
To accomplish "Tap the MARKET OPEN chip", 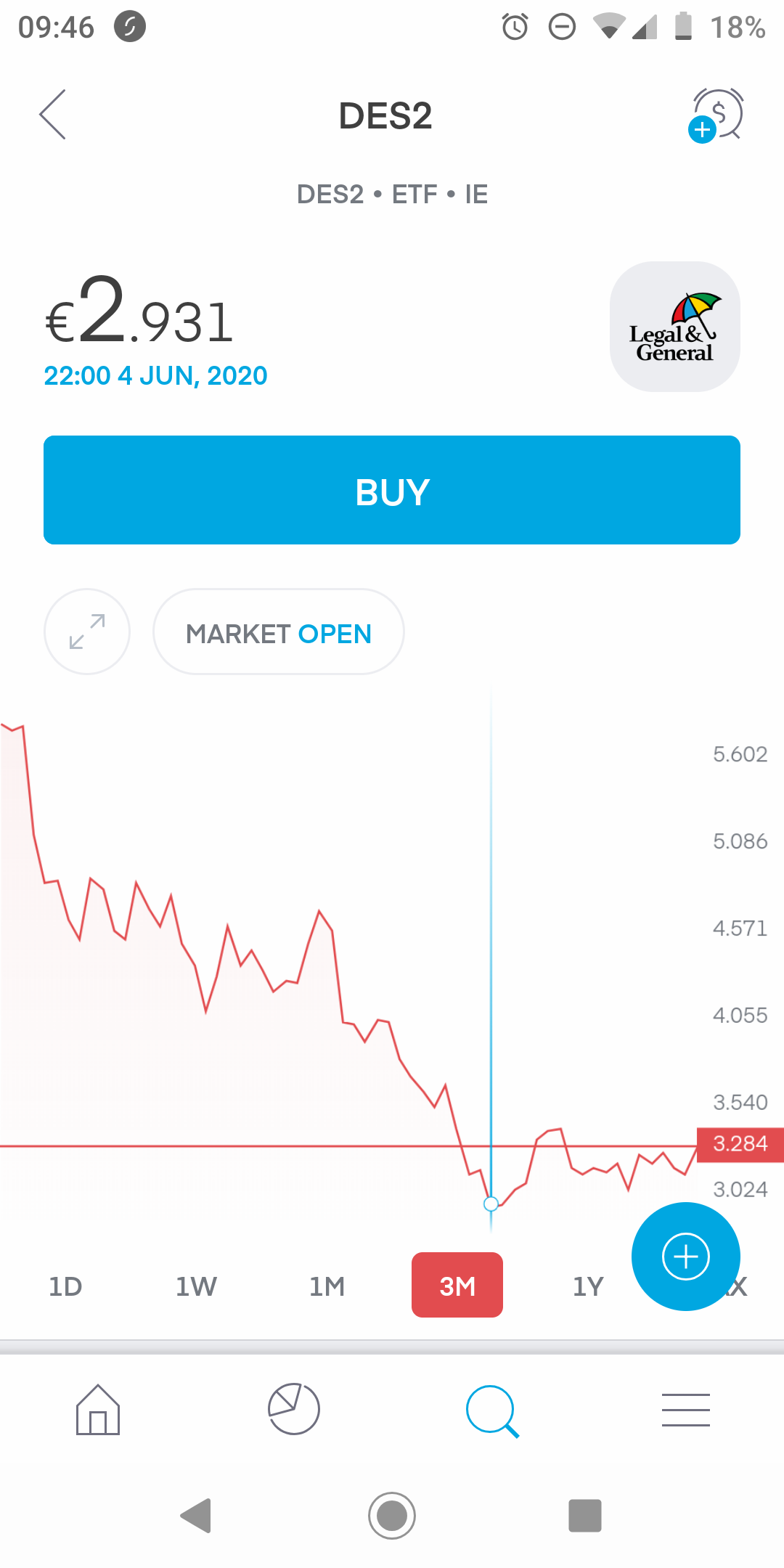I will [x=279, y=632].
